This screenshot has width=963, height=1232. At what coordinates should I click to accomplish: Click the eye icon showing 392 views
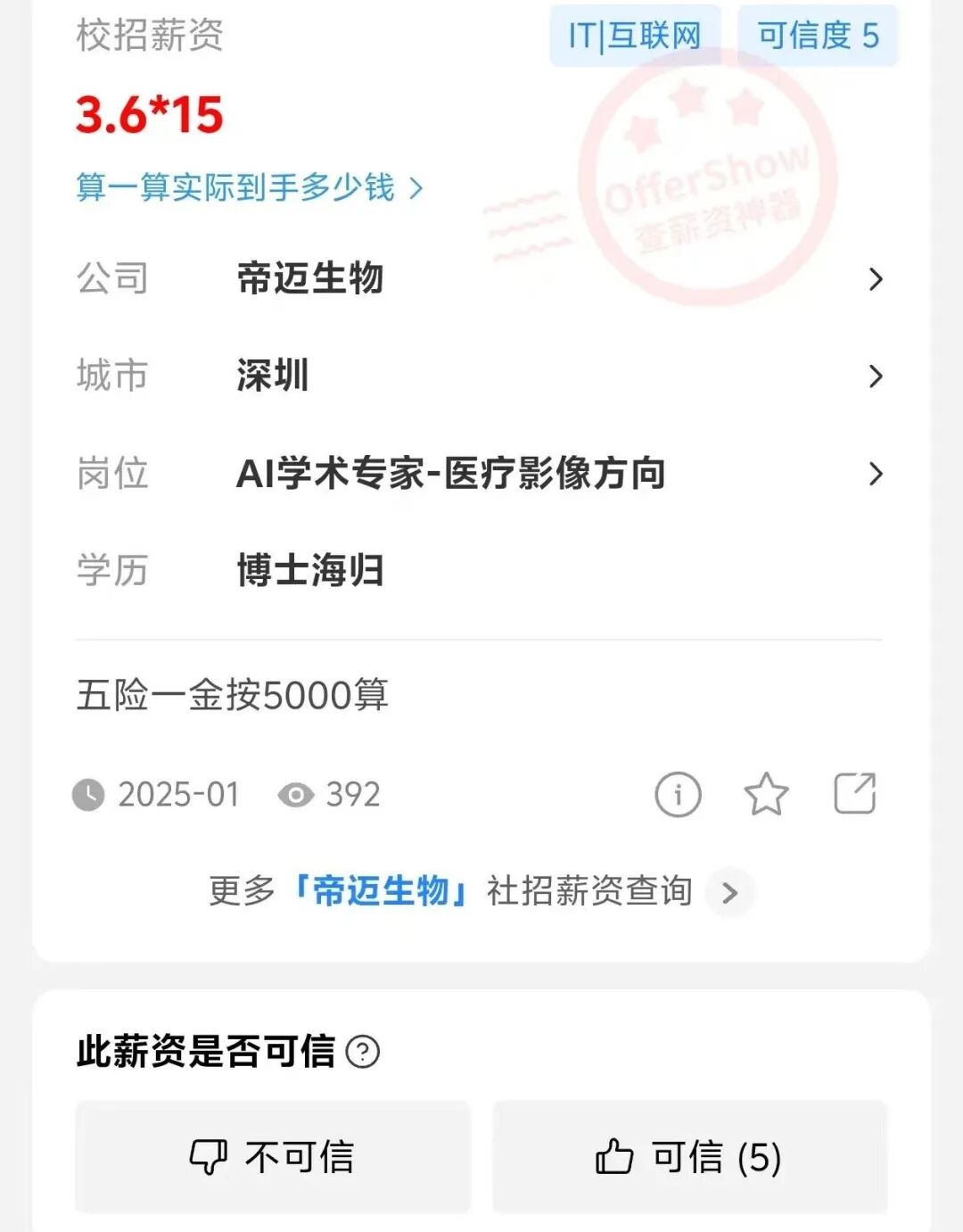299,795
